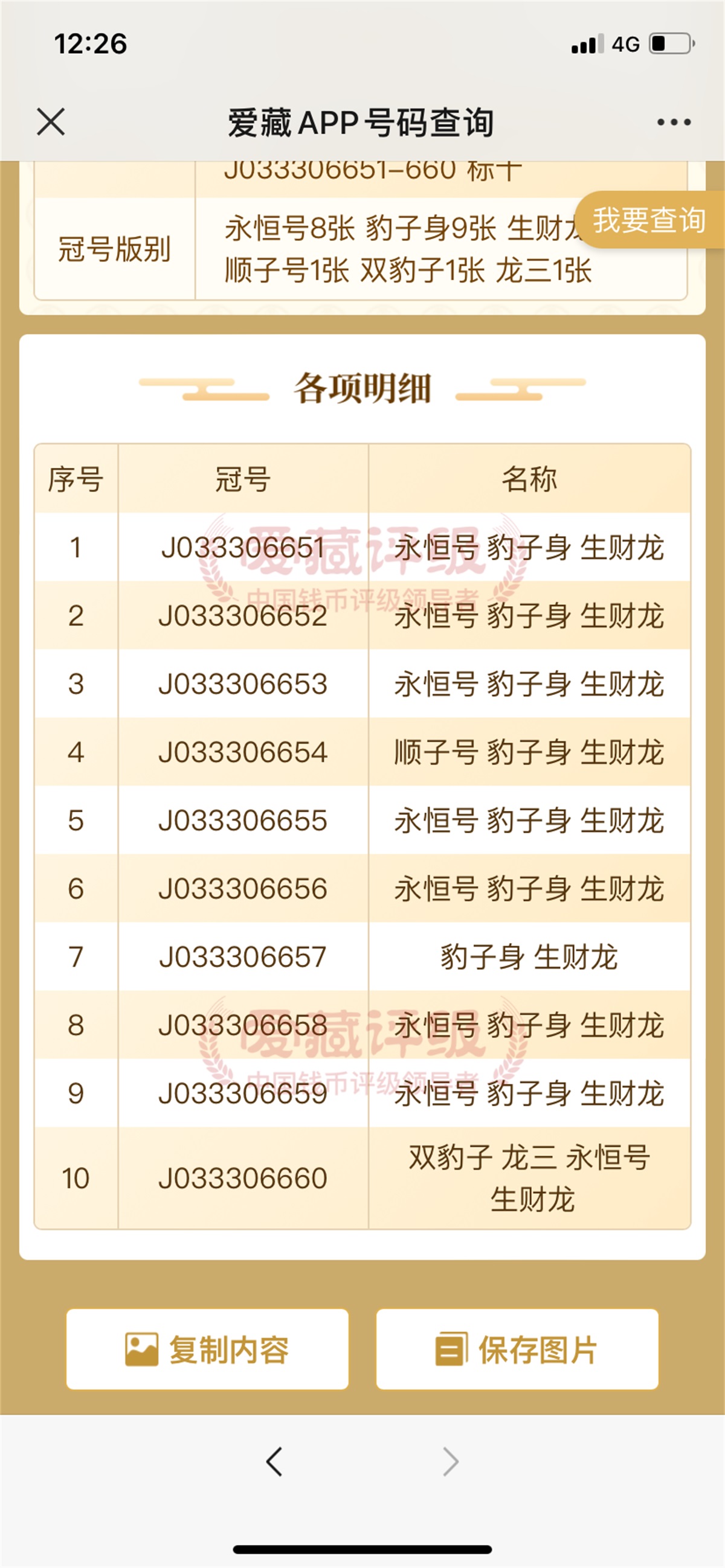Save the result via 保存图片
This screenshot has width=725, height=1568.
click(x=517, y=1349)
